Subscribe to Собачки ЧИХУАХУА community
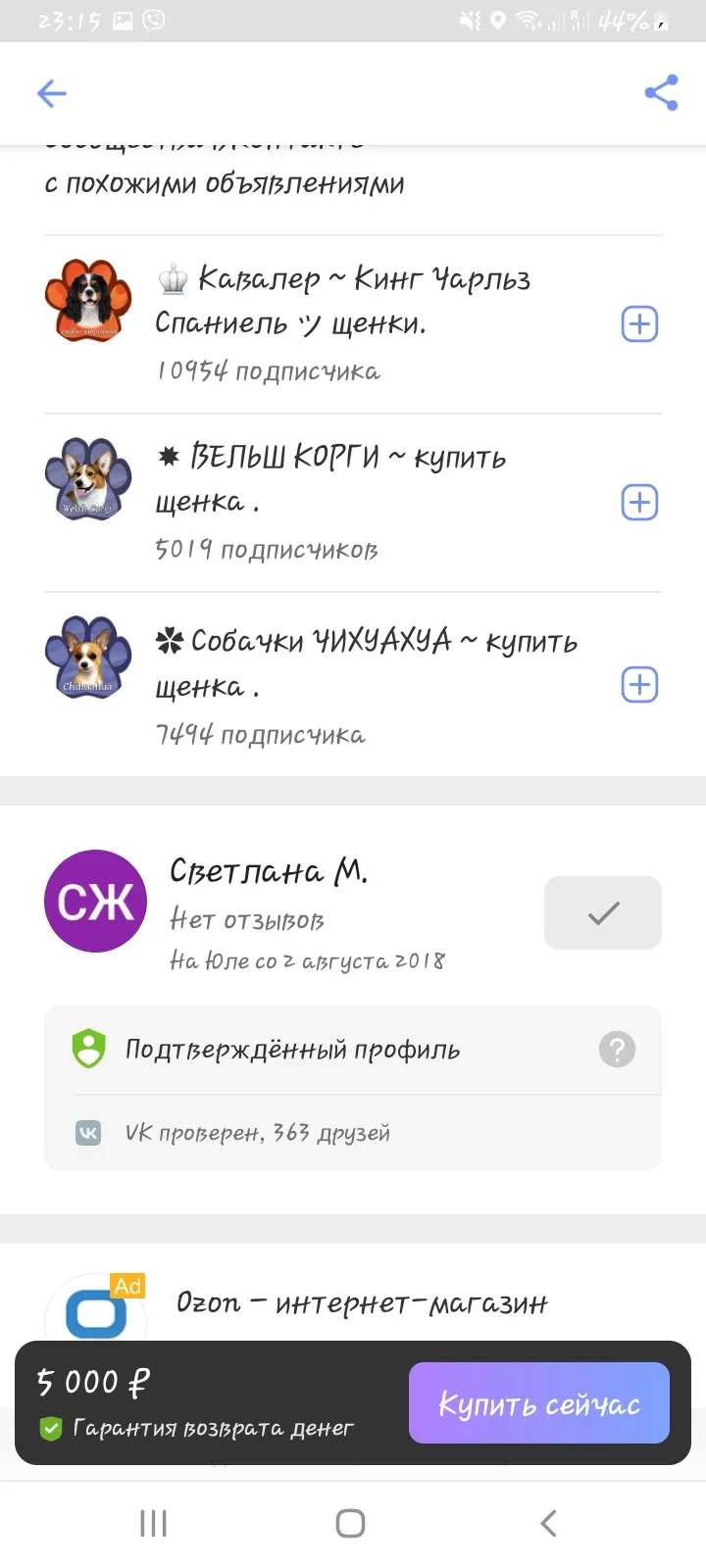 pyautogui.click(x=639, y=685)
